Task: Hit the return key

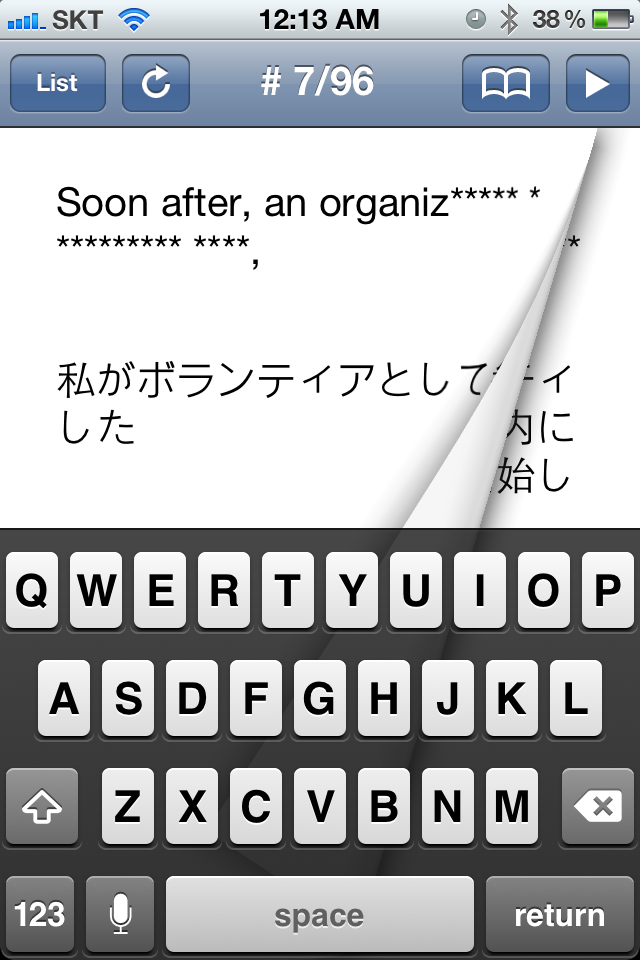Action: (558, 914)
